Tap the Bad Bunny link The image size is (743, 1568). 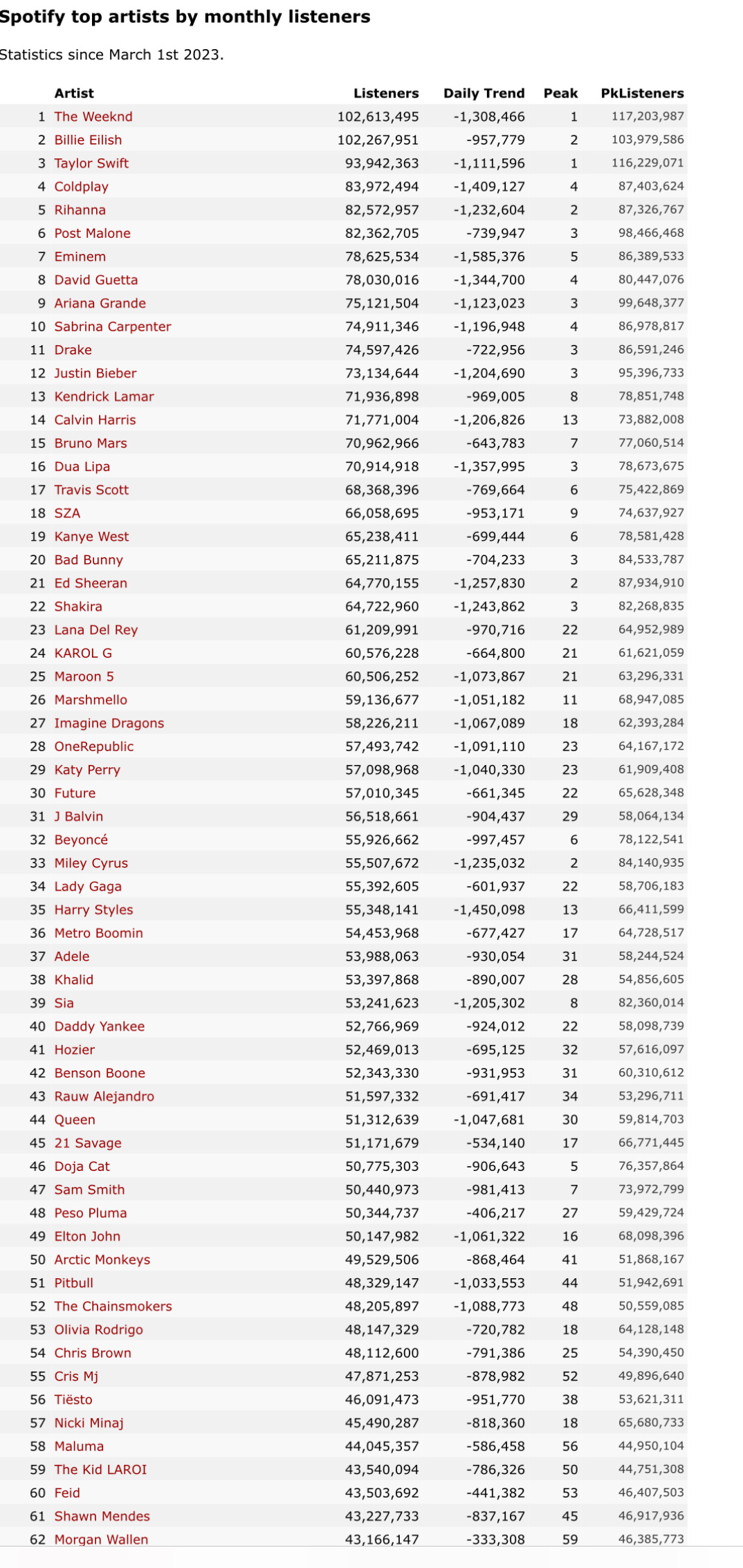coord(89,560)
